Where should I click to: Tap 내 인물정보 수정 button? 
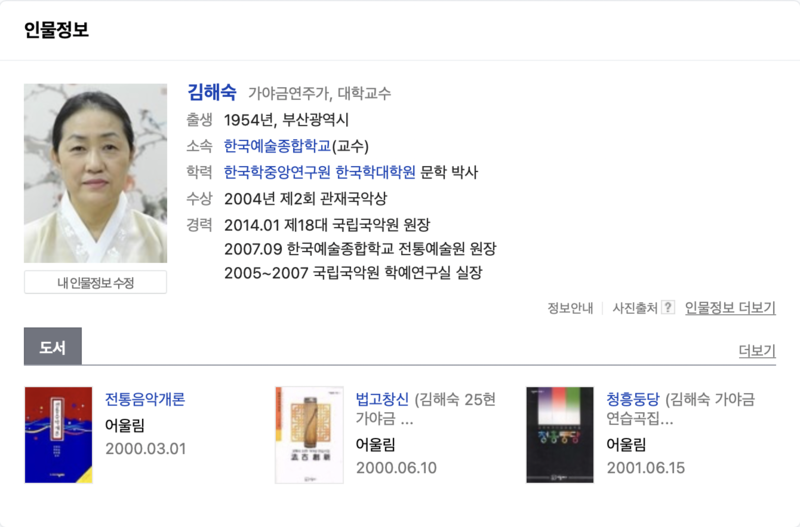pos(95,283)
